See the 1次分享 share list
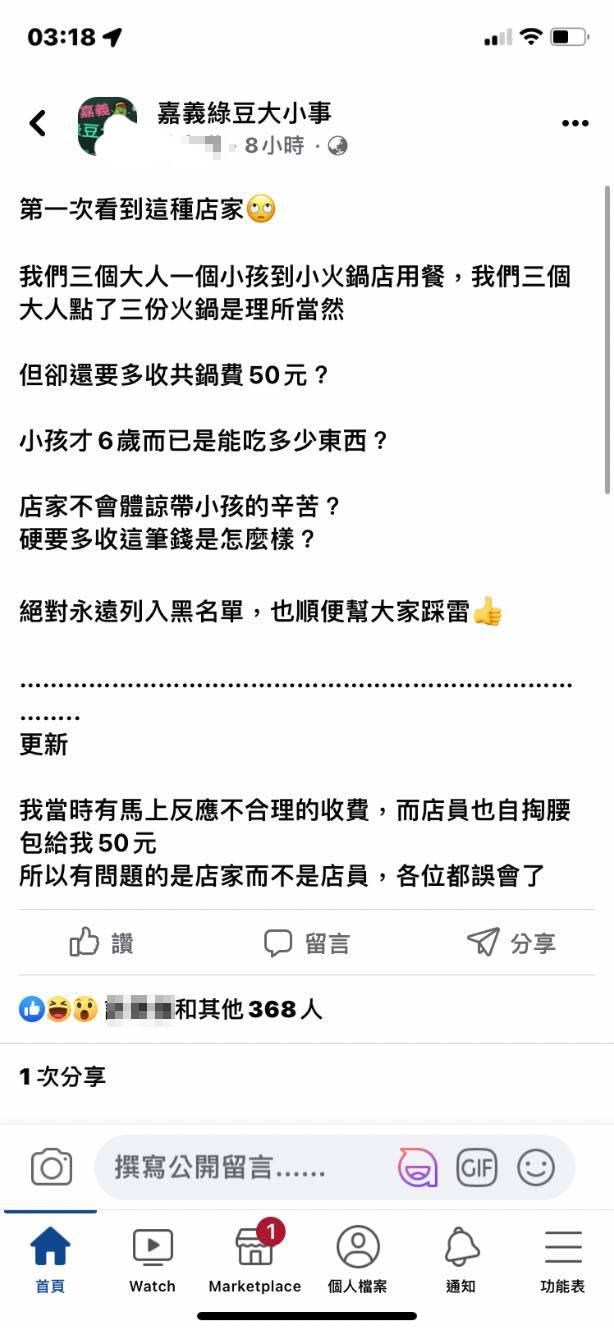The image size is (614, 1334). tap(62, 1076)
